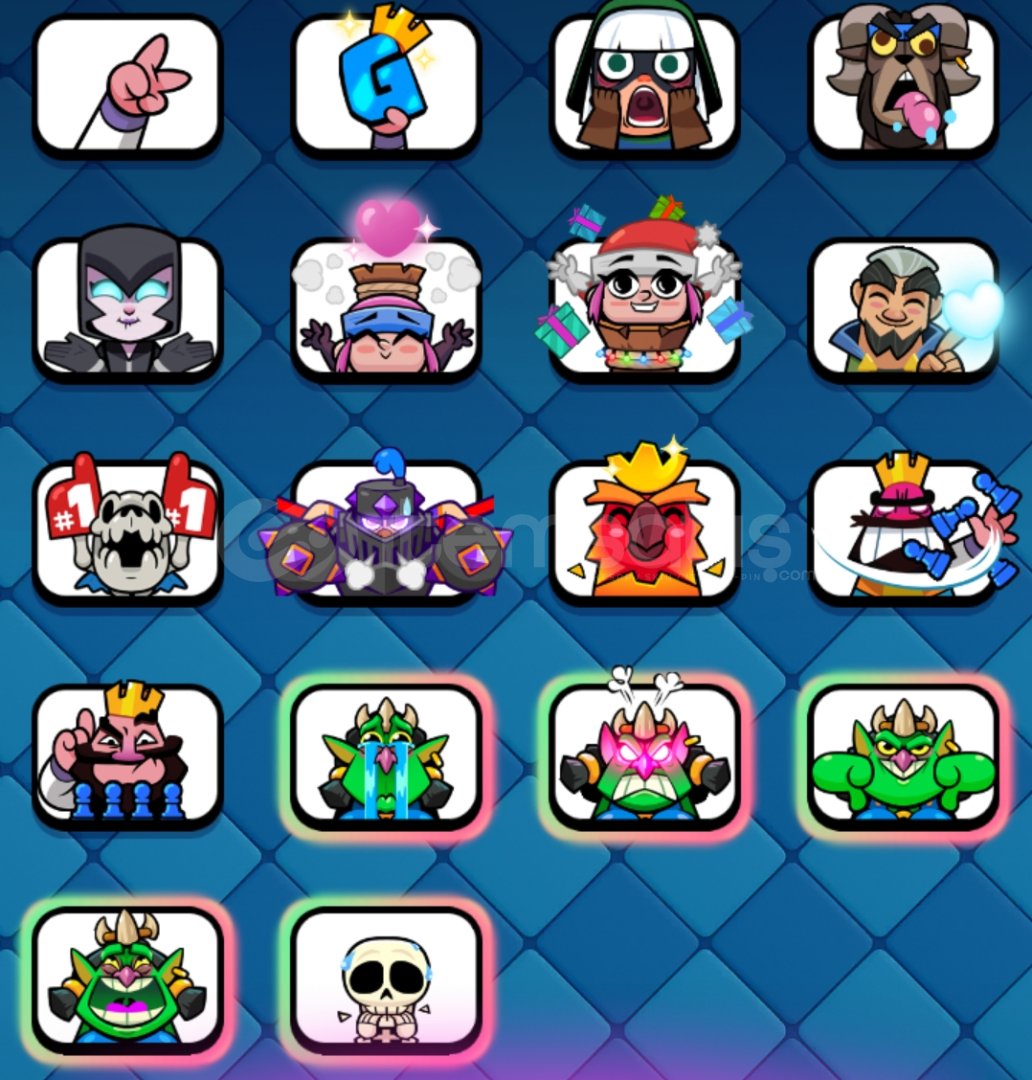This screenshot has height=1080, width=1032.
Task: Tap the pink-haired girl with heart emote
Action: pyautogui.click(x=386, y=308)
